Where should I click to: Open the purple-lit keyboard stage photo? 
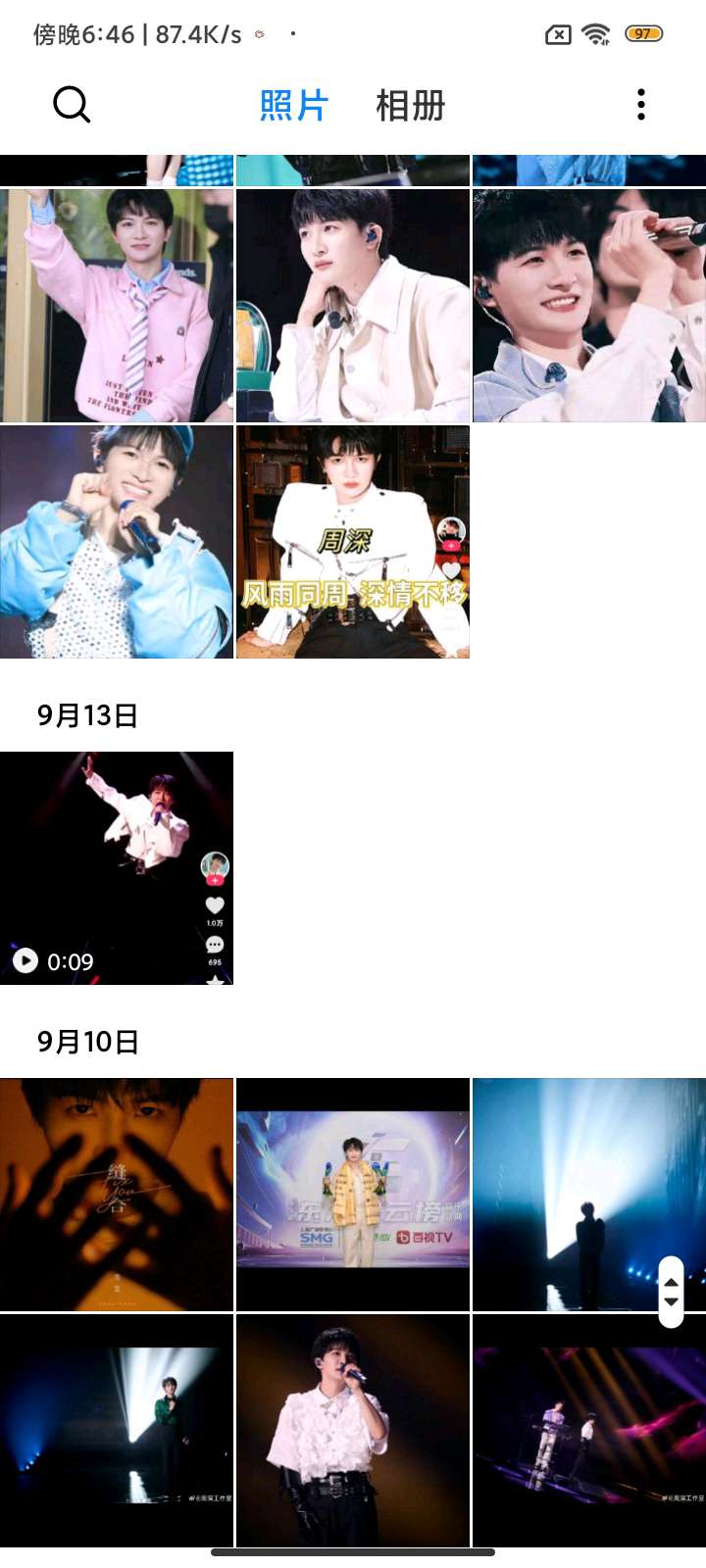[589, 1431]
